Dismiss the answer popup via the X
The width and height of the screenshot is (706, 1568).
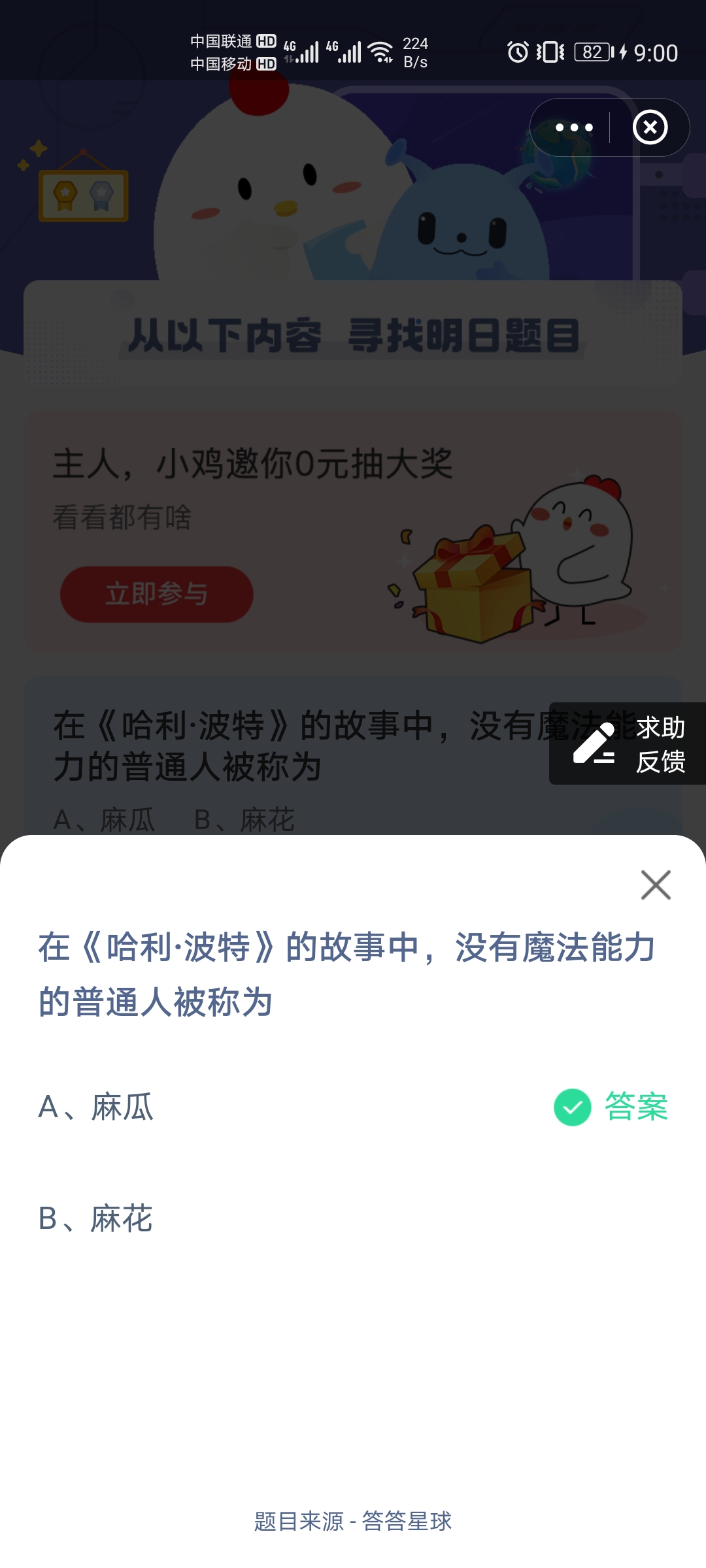click(654, 886)
